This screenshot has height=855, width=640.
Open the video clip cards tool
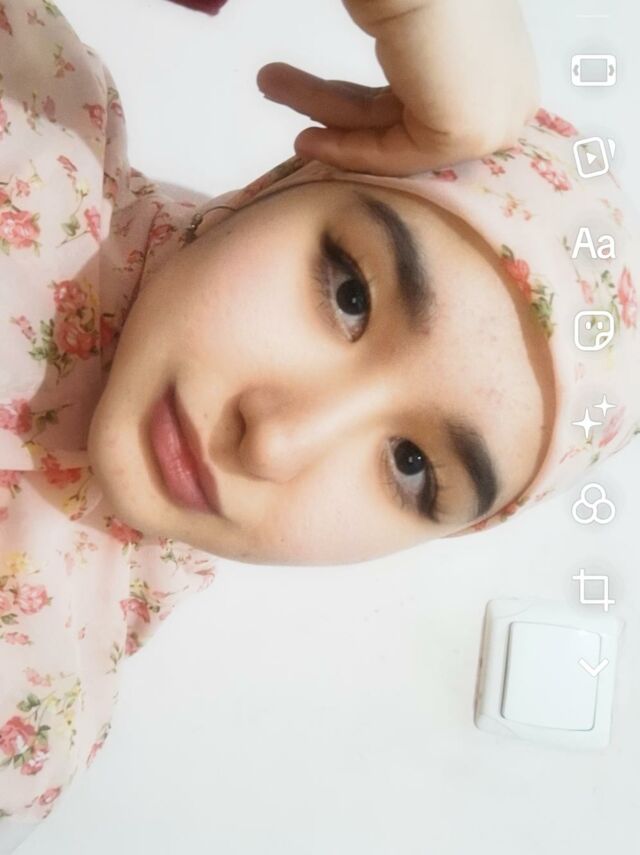pos(593,157)
